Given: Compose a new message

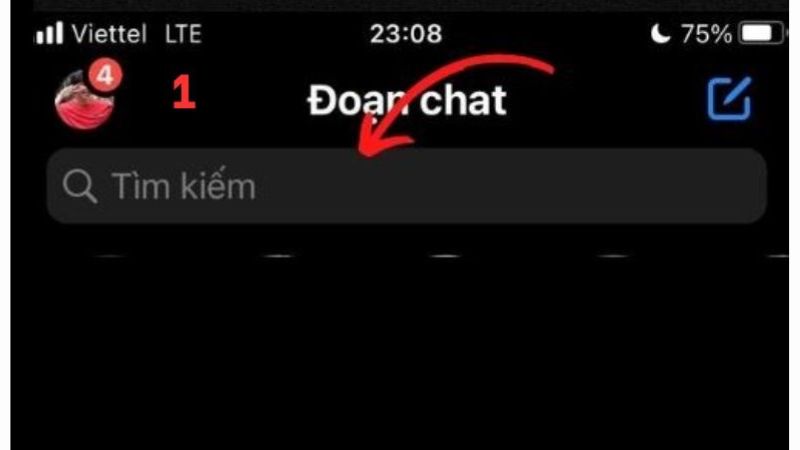Looking at the screenshot, I should 729,99.
